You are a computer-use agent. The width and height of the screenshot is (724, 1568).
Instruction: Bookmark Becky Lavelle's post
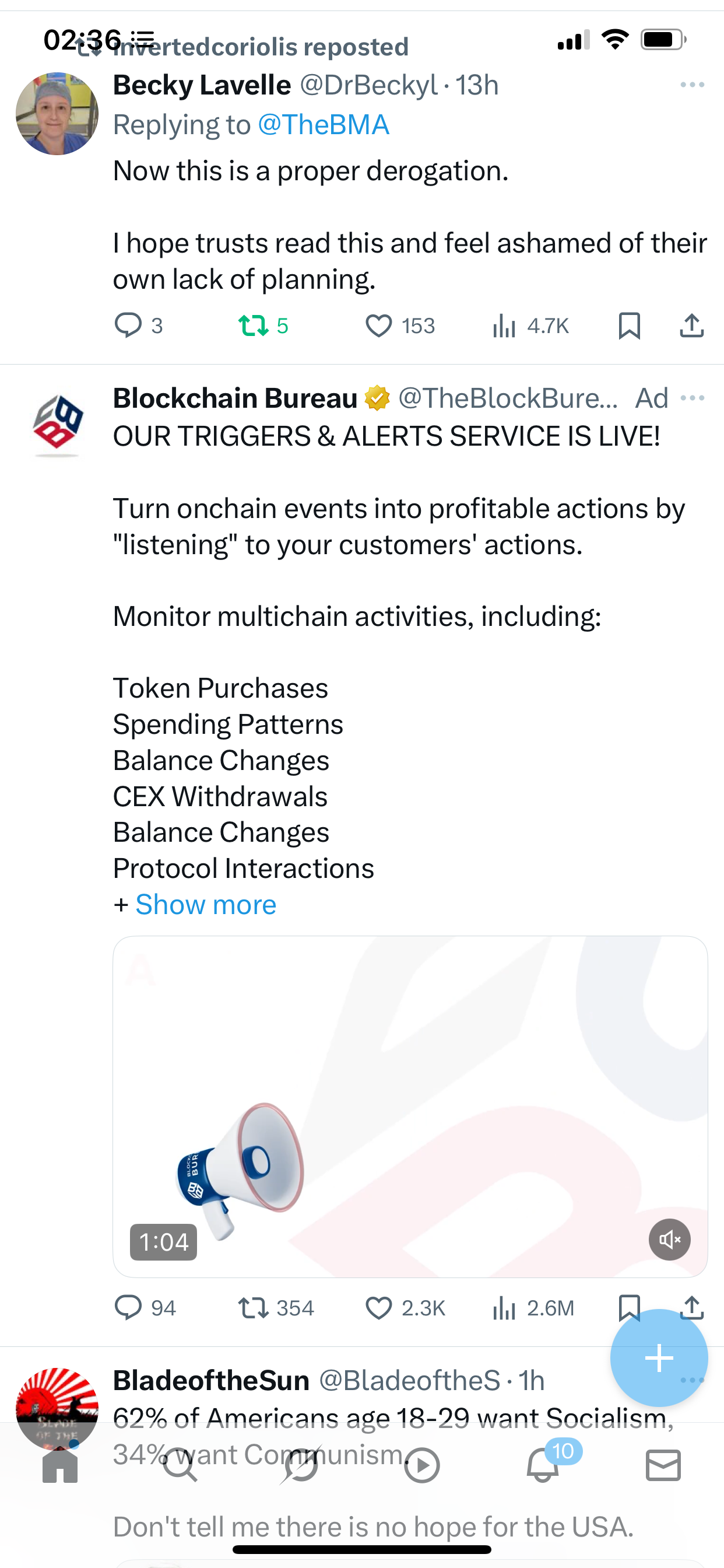pyautogui.click(x=629, y=325)
